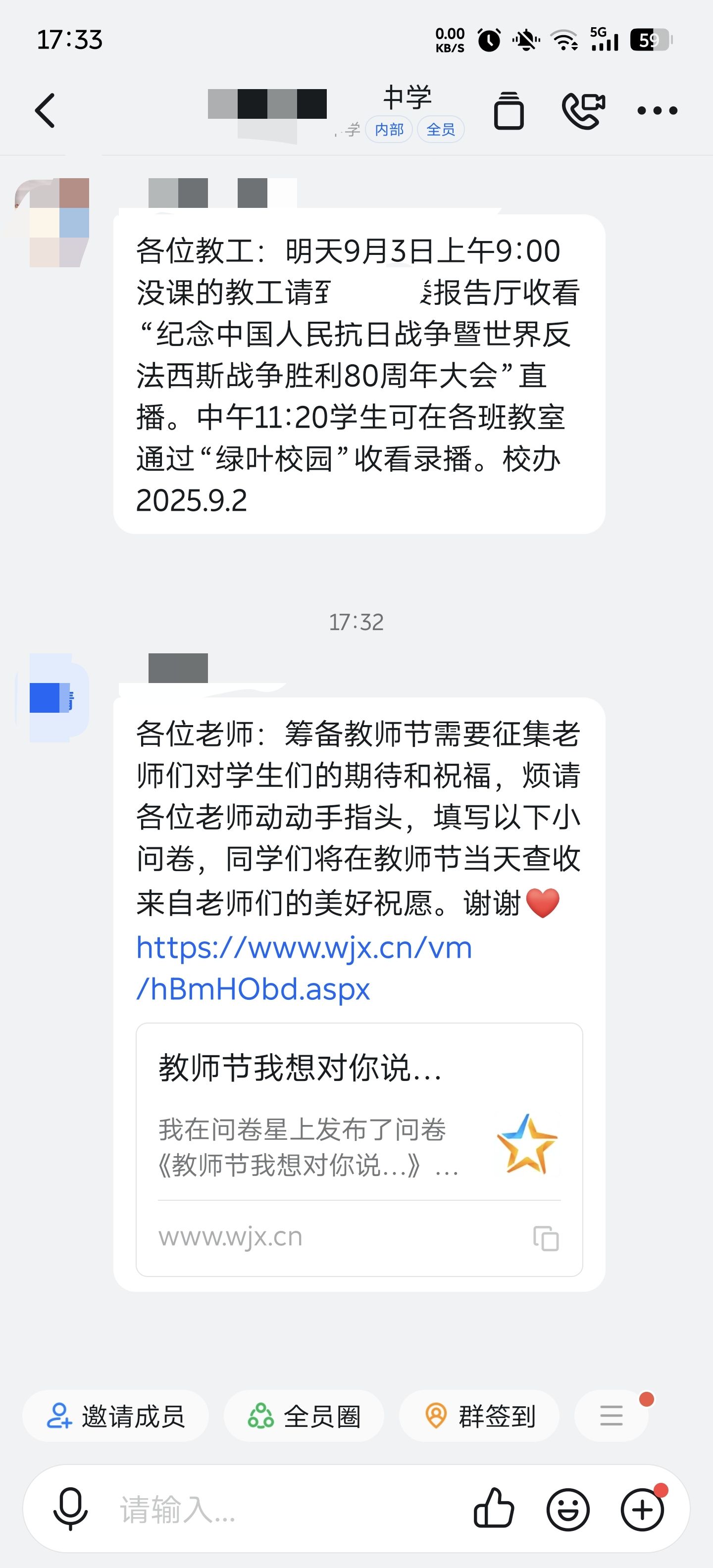This screenshot has height=1568, width=713.
Task: View the avatar of the 各位教工 notice sender
Action: point(52,223)
